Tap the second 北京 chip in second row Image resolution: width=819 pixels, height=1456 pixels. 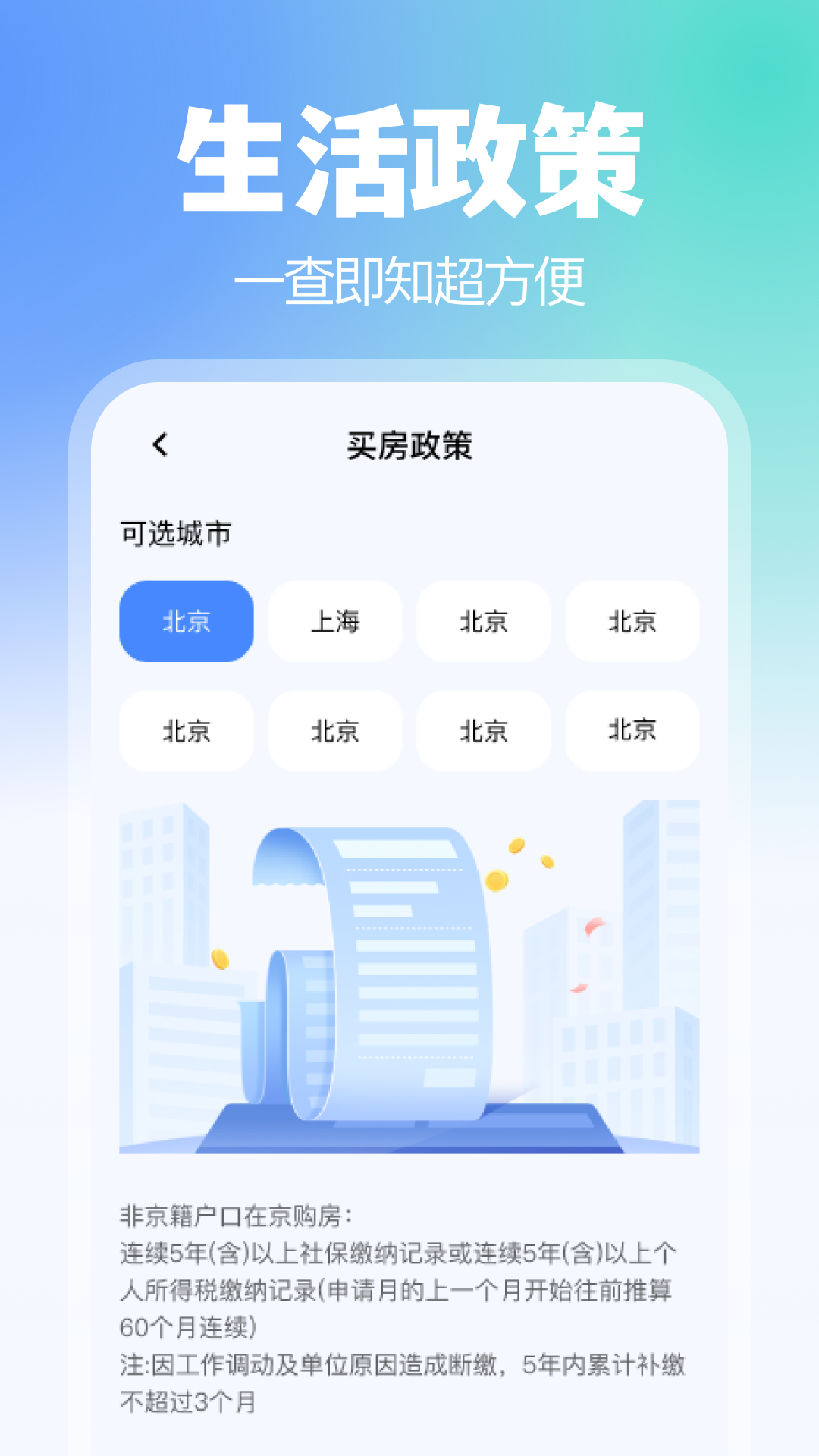click(334, 732)
